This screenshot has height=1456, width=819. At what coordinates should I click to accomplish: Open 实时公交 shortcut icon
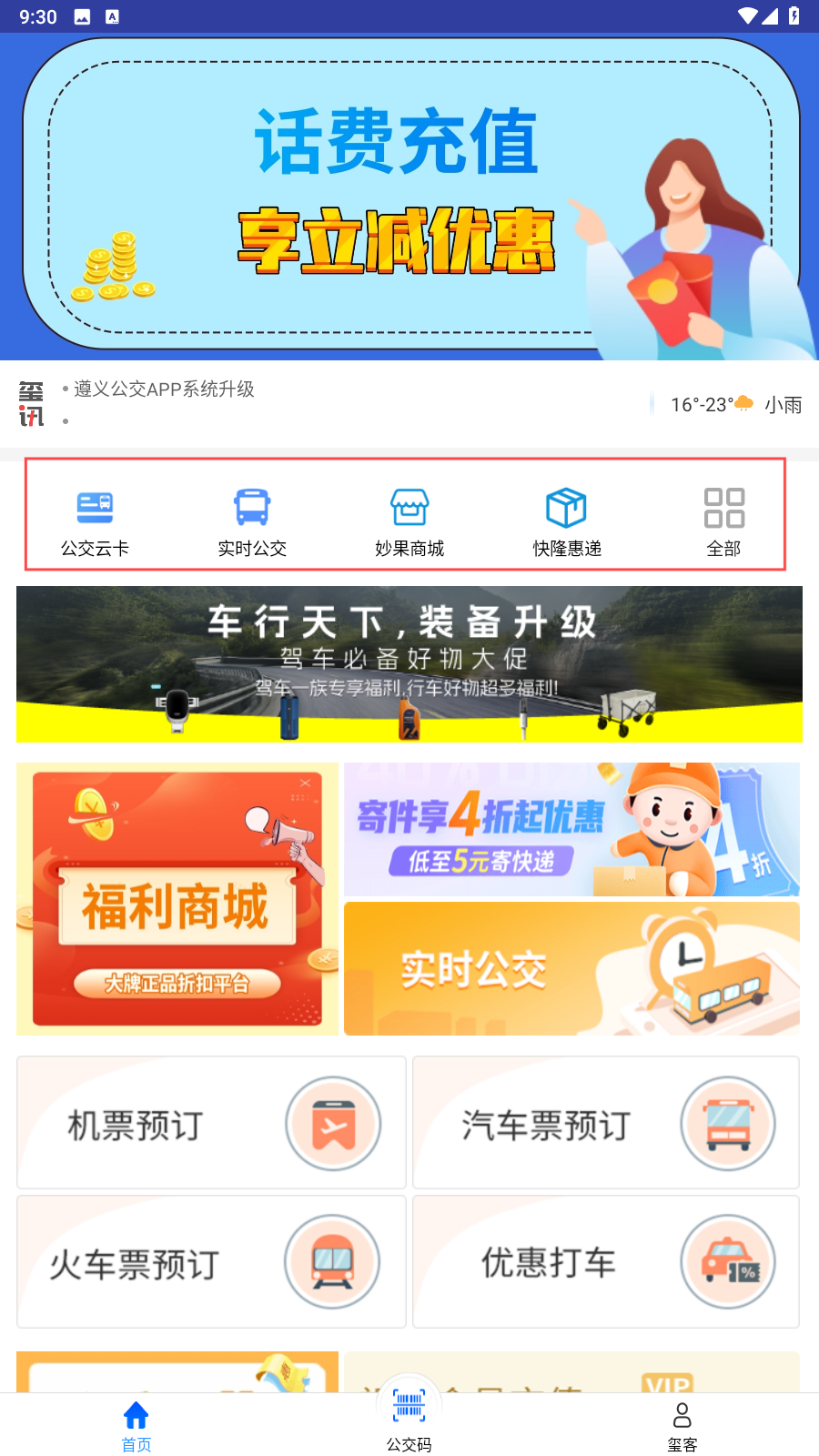click(x=252, y=521)
